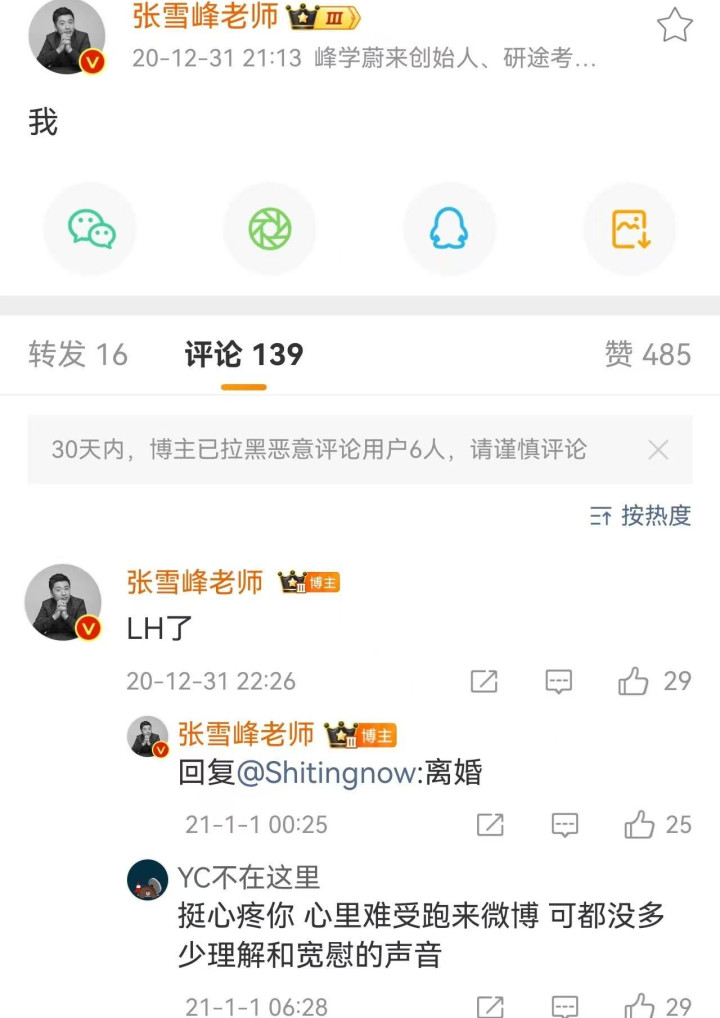Repost the "离婚" reply

(490, 824)
